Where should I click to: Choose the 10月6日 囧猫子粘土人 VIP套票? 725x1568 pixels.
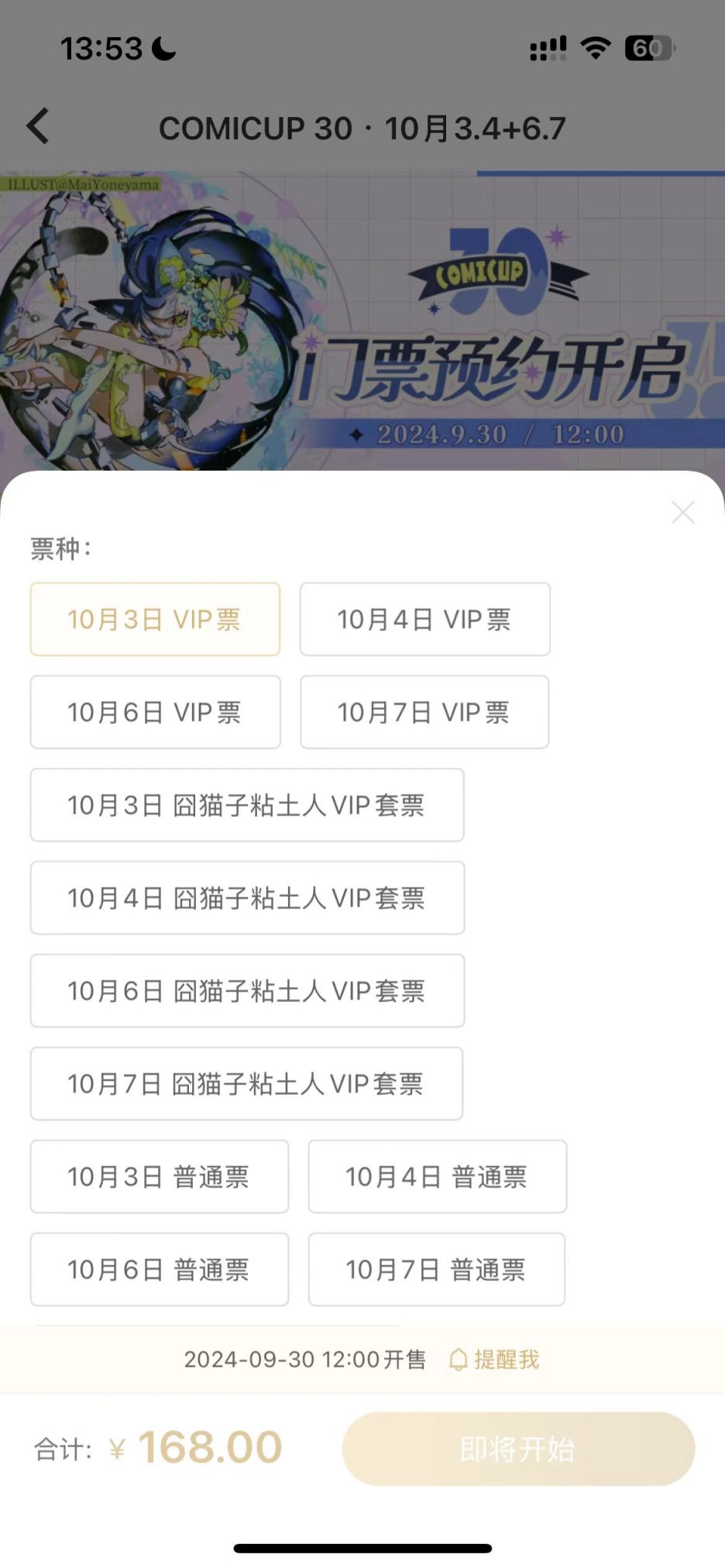click(246, 991)
